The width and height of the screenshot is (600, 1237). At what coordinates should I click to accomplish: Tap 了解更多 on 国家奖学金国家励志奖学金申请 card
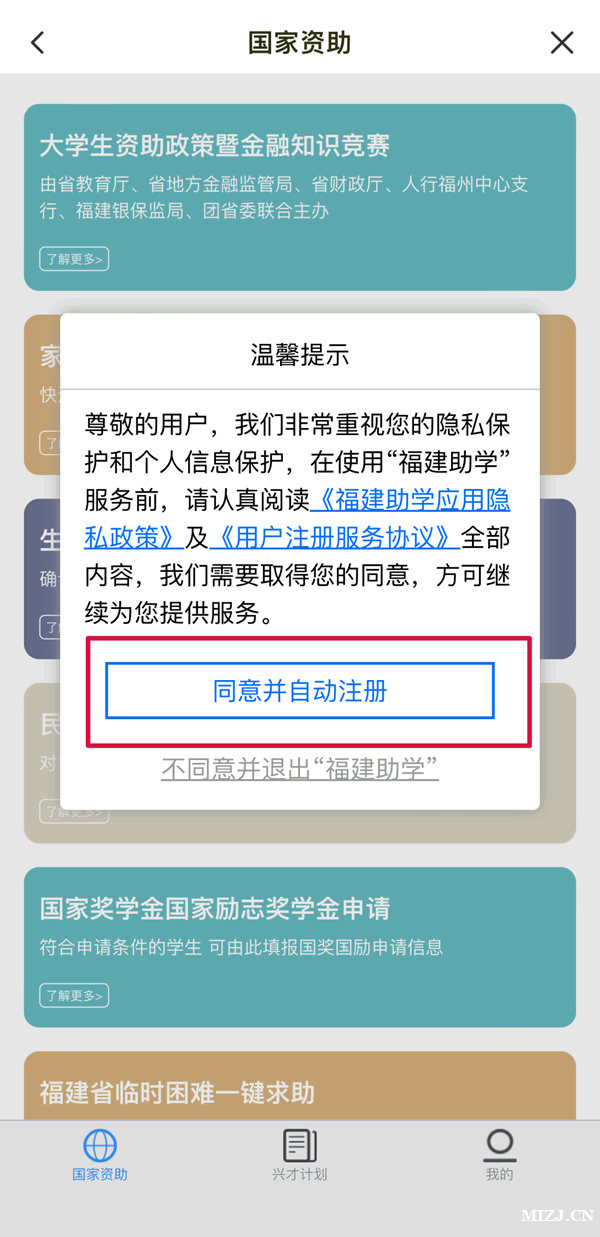tap(74, 995)
